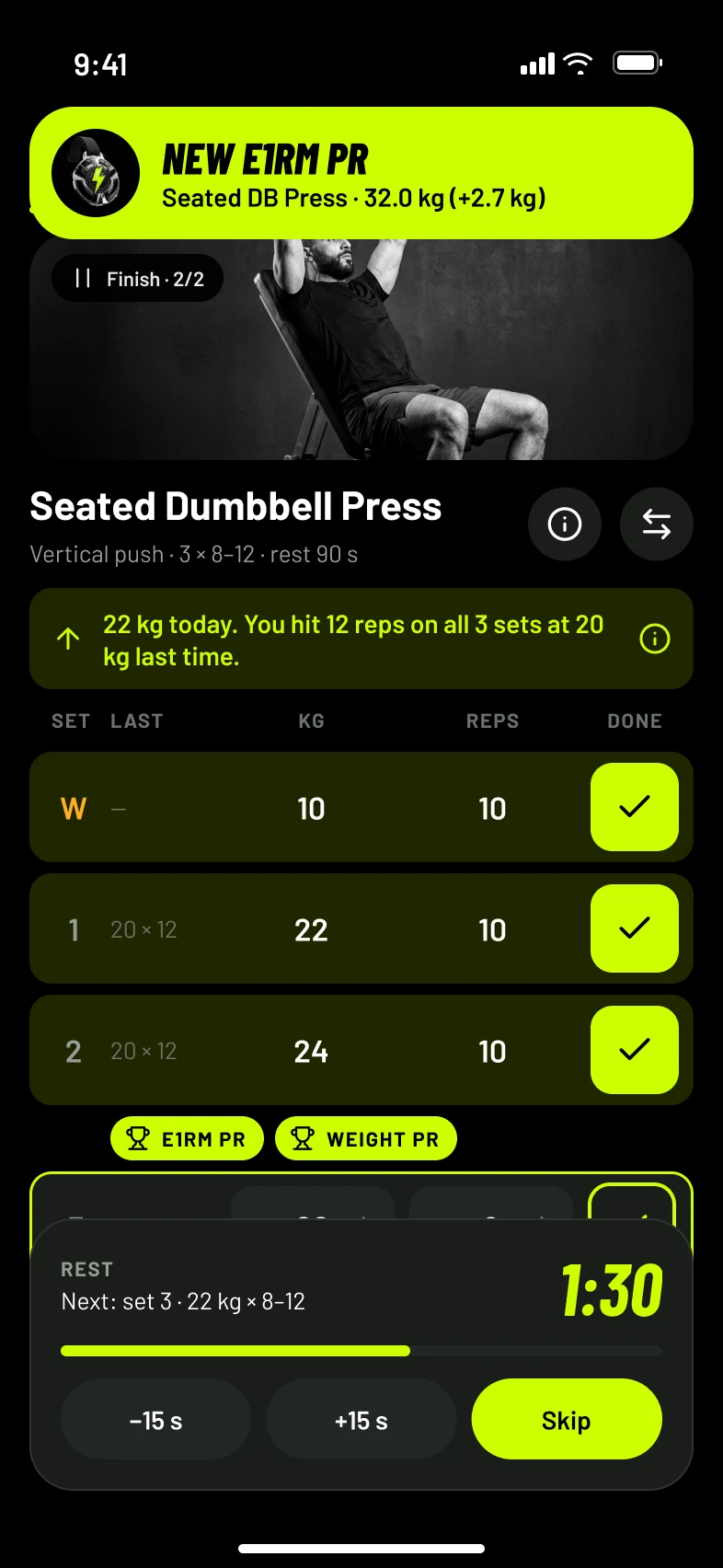The image size is (723, 1568).
Task: Edit the warm-up set weight of 10 kg
Action: click(x=311, y=809)
